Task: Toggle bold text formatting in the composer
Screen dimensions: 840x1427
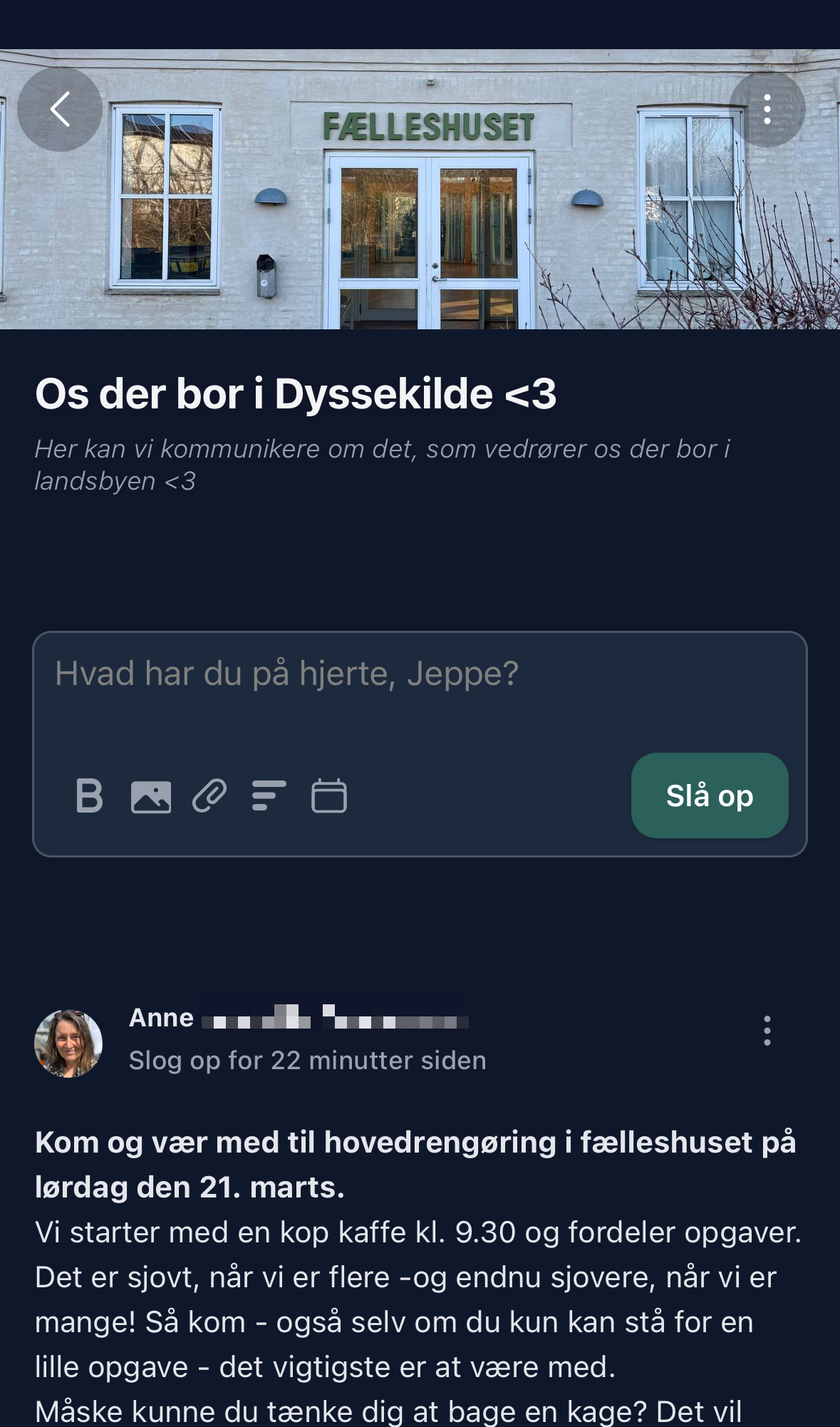Action: 88,795
